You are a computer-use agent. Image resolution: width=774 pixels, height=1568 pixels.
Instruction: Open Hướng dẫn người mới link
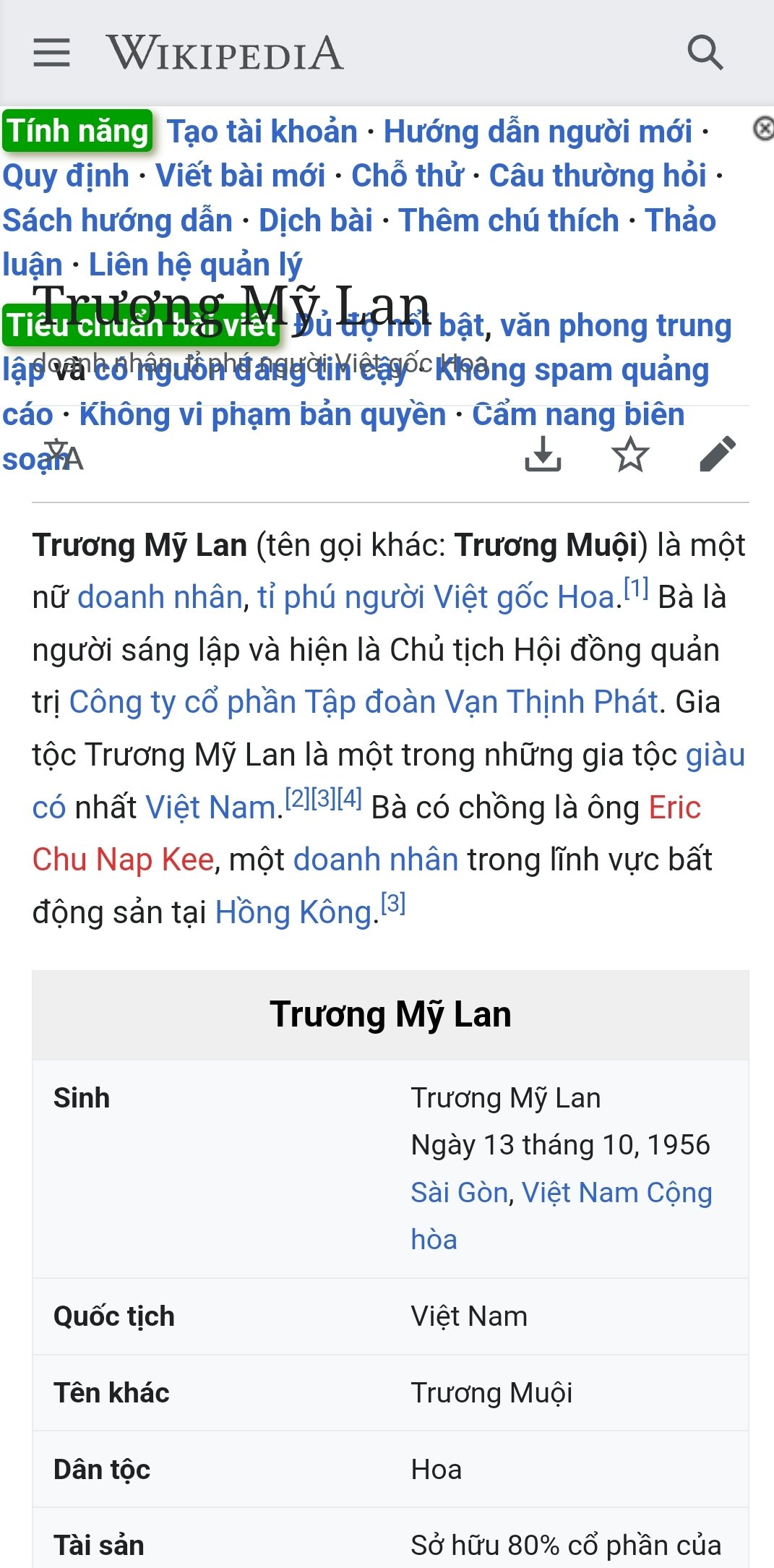click(538, 132)
